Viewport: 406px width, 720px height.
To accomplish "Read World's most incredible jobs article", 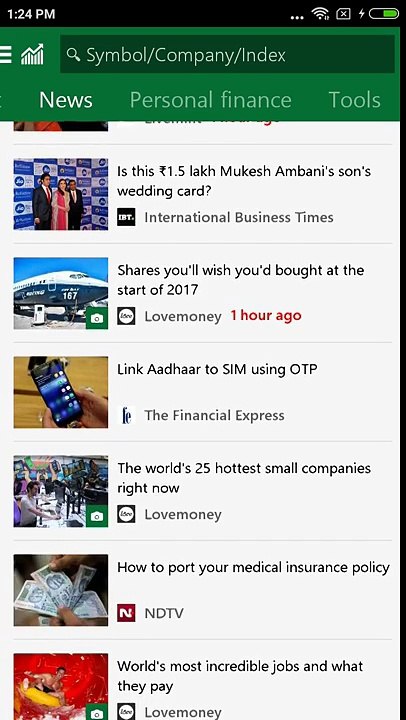I will click(203, 686).
